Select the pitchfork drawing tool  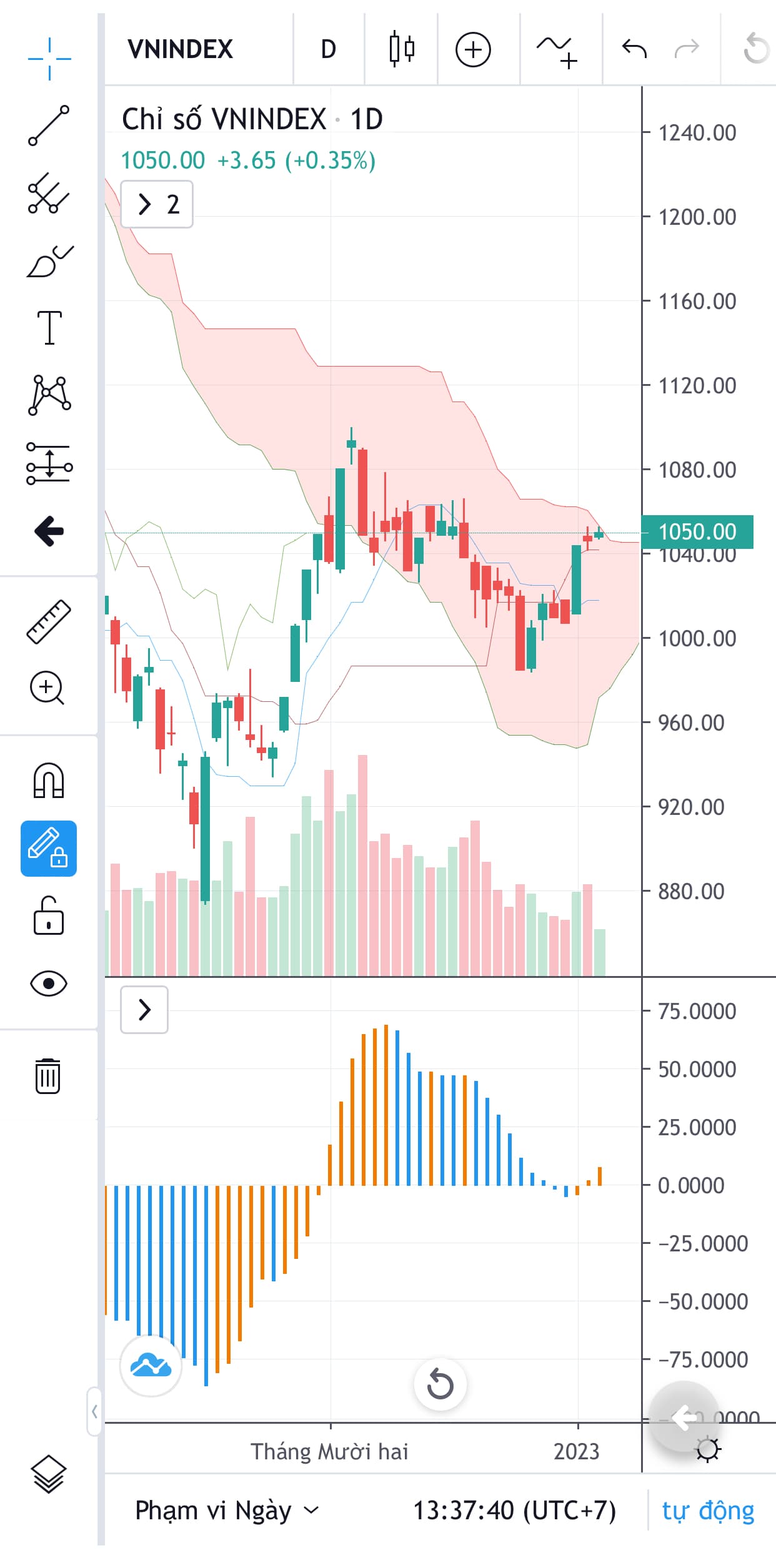point(49,193)
